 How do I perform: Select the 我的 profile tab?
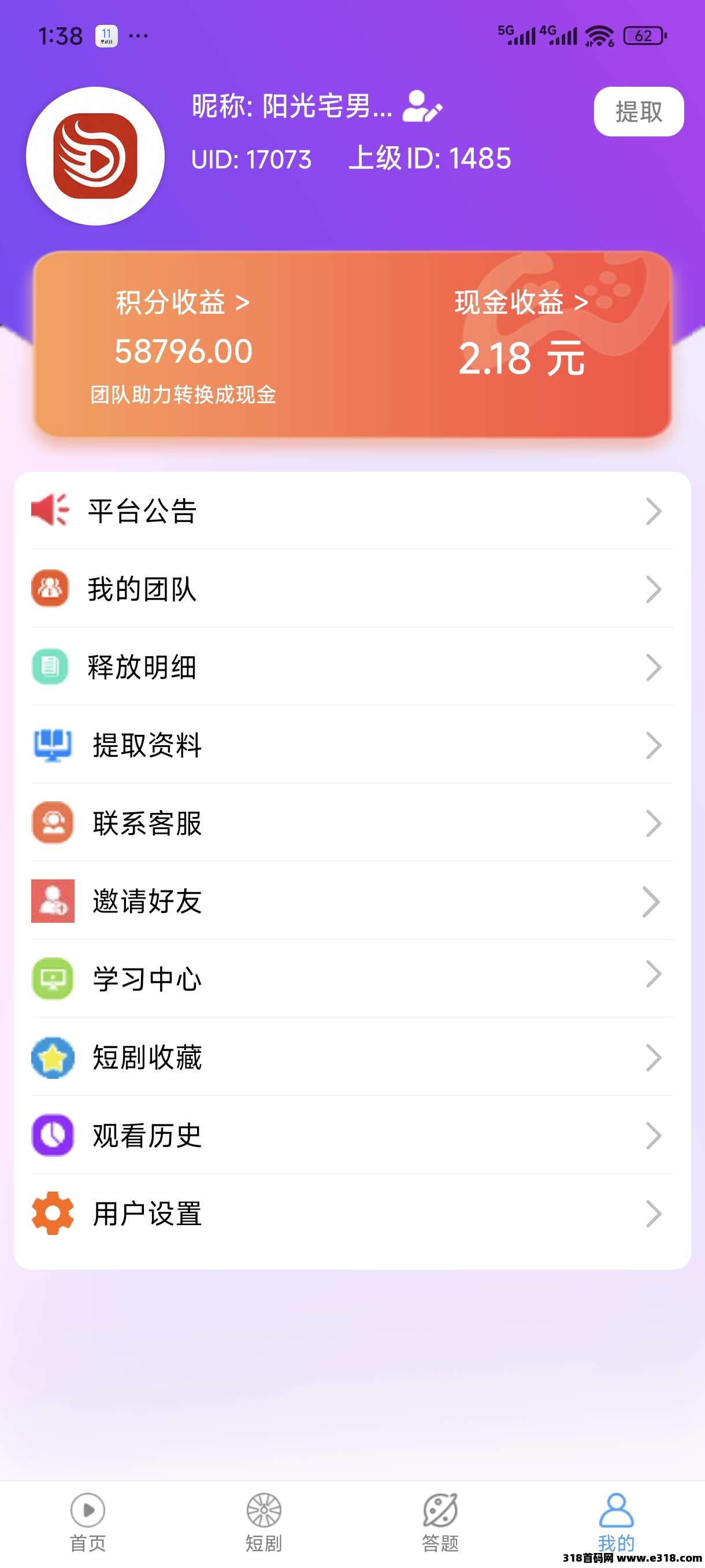pos(616,1522)
